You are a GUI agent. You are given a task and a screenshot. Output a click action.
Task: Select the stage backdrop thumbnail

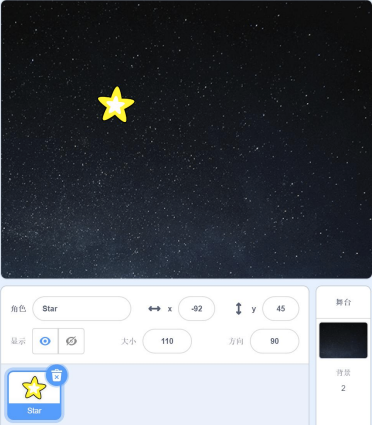343,340
